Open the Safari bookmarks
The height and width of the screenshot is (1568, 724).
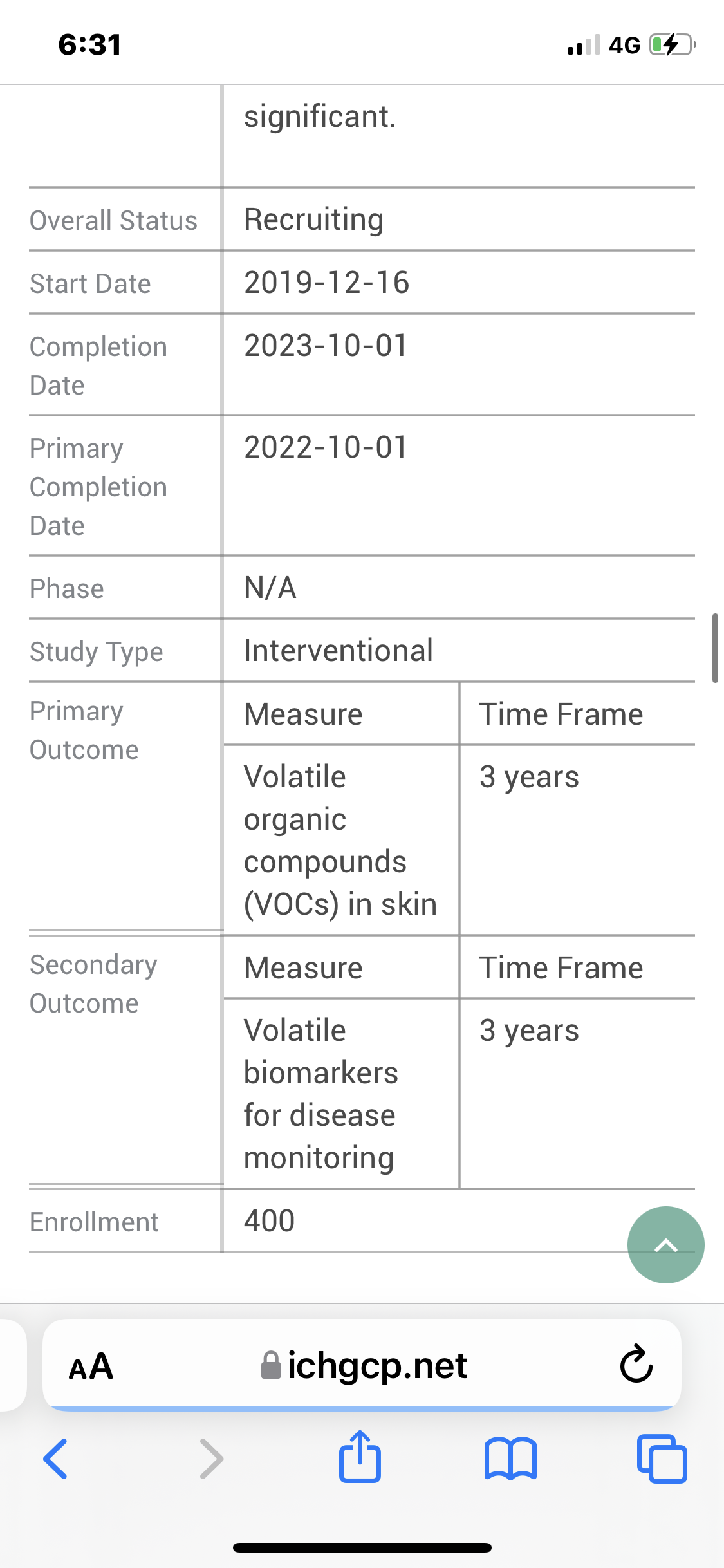[510, 1459]
